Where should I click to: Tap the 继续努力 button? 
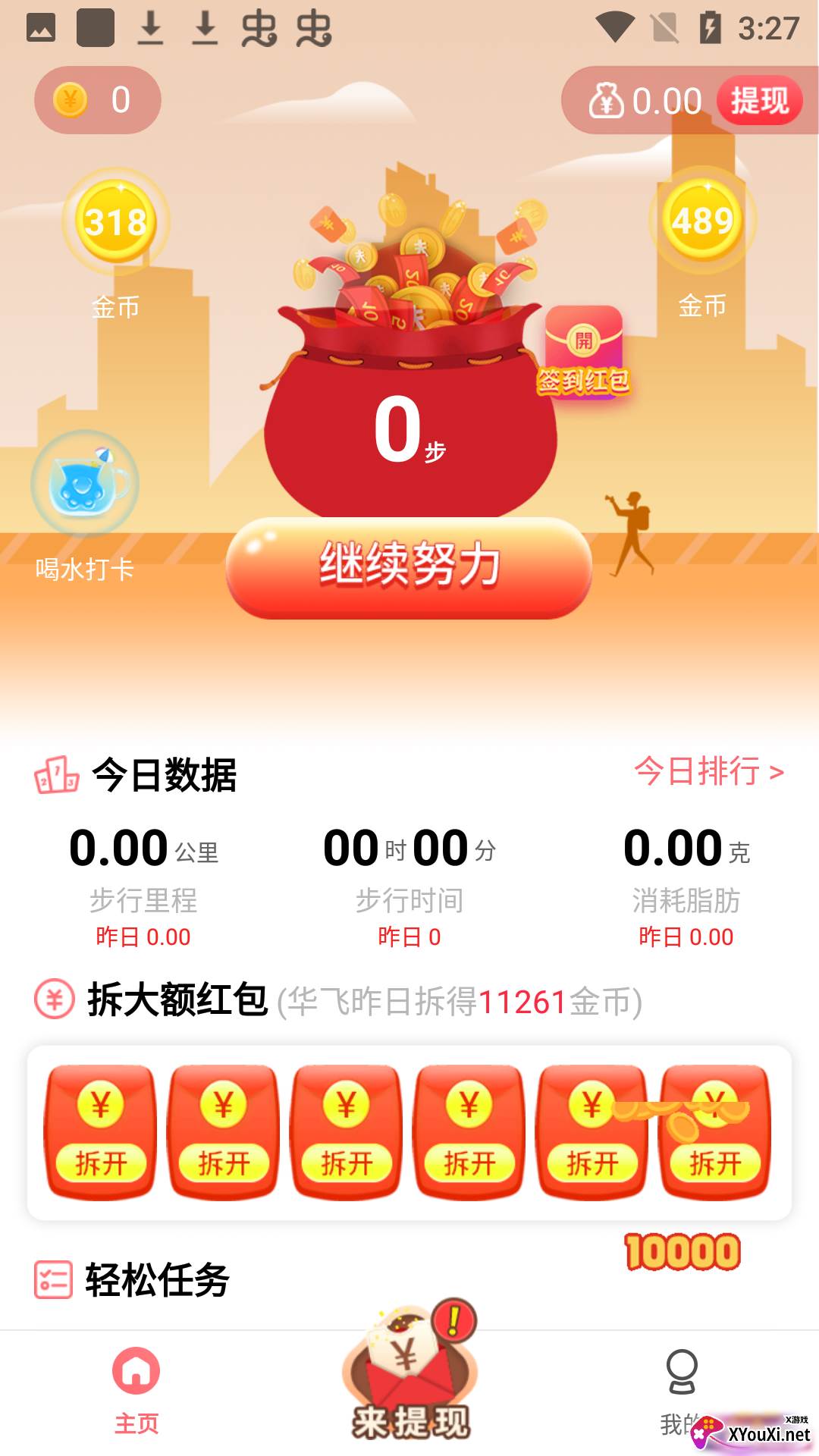tap(409, 568)
